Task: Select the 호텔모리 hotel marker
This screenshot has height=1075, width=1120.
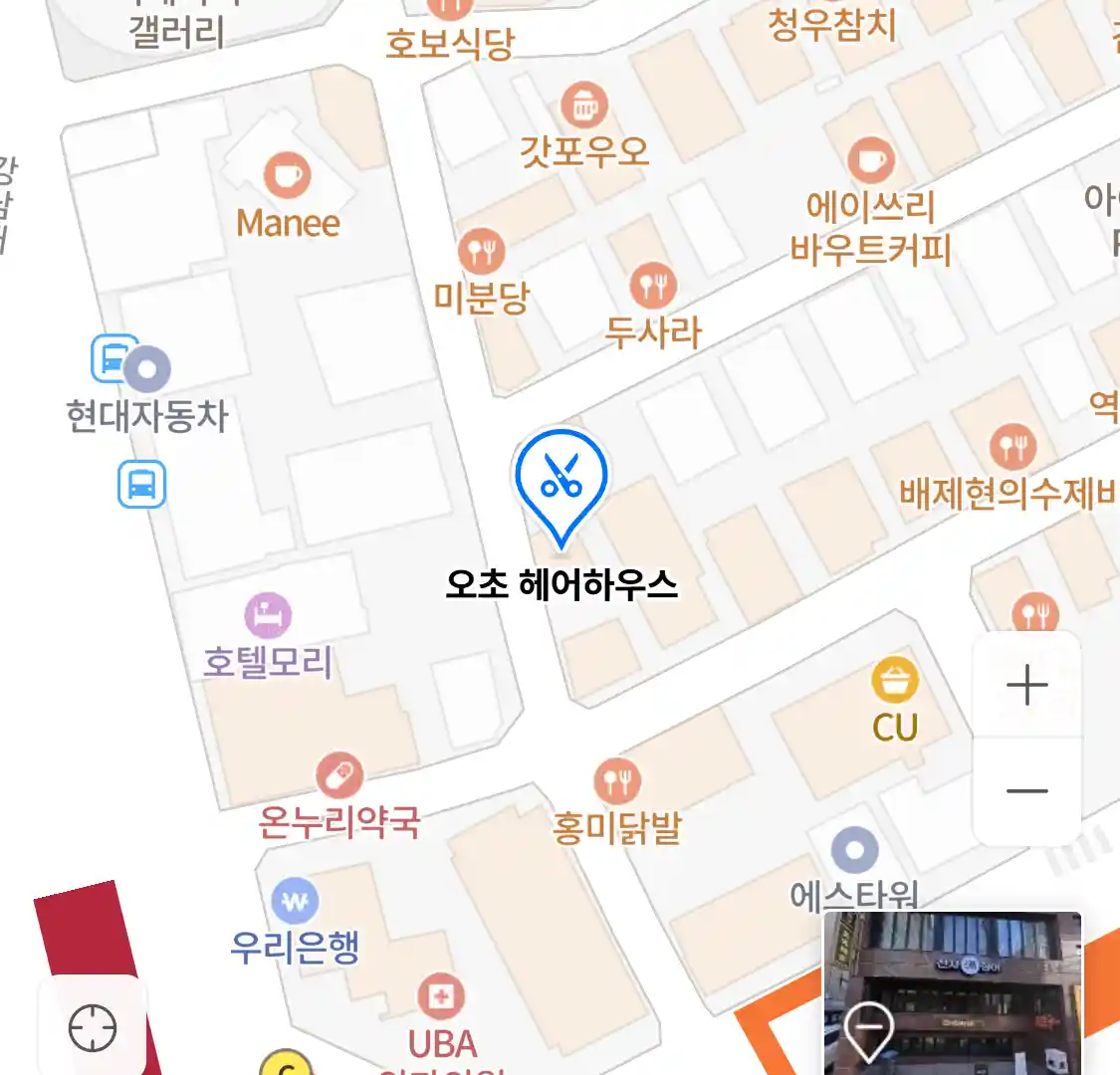Action: pos(268,615)
